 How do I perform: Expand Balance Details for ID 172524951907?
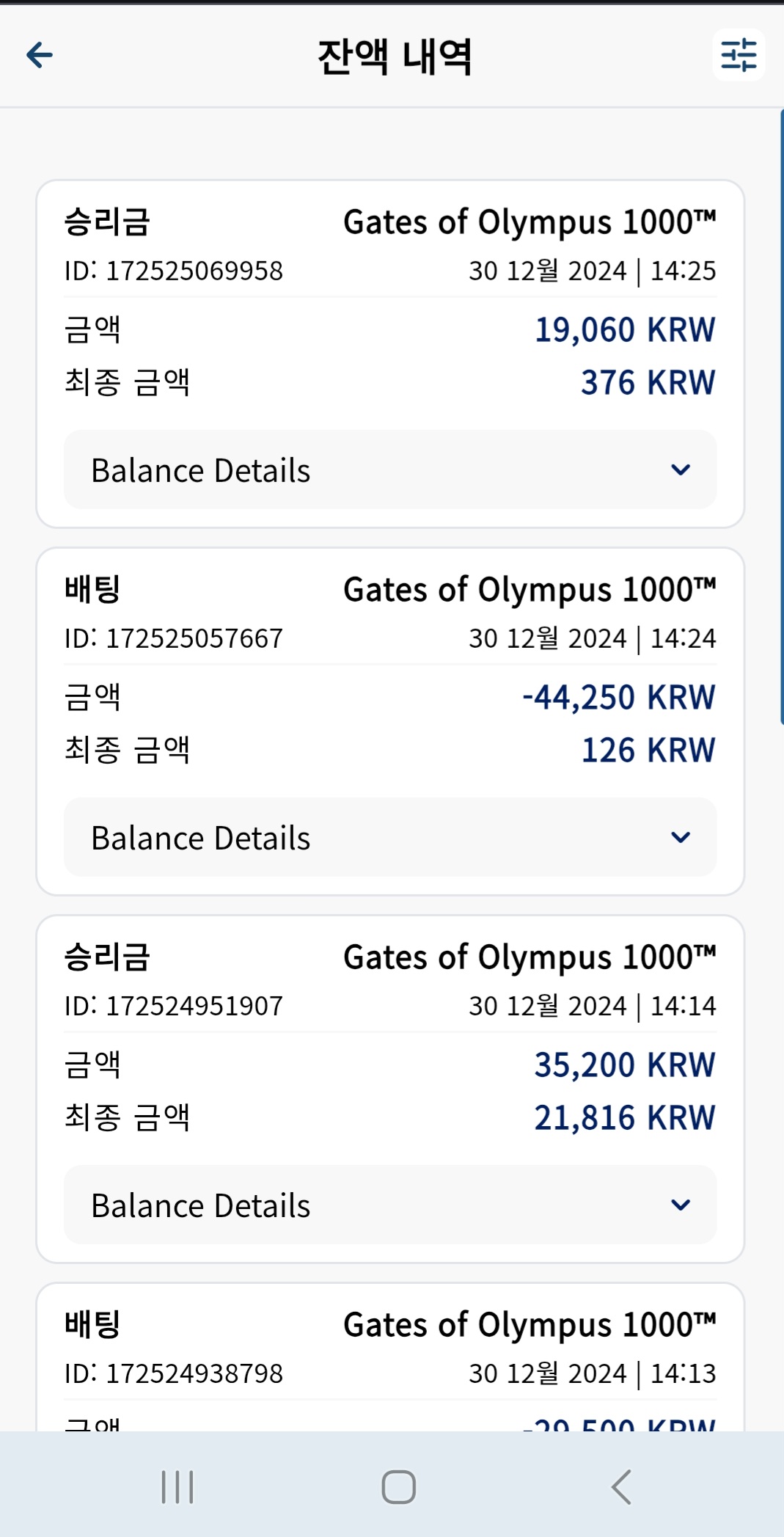pos(390,1205)
